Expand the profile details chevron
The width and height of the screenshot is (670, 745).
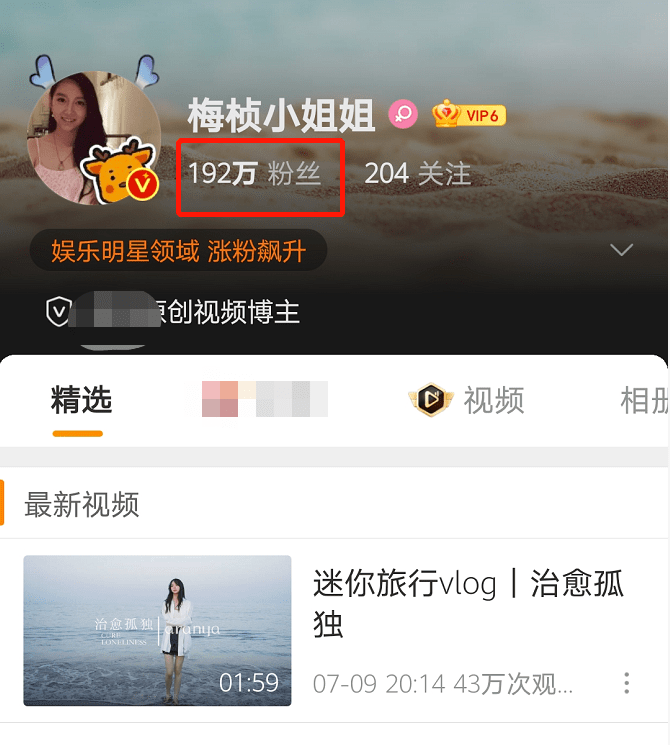point(621,250)
